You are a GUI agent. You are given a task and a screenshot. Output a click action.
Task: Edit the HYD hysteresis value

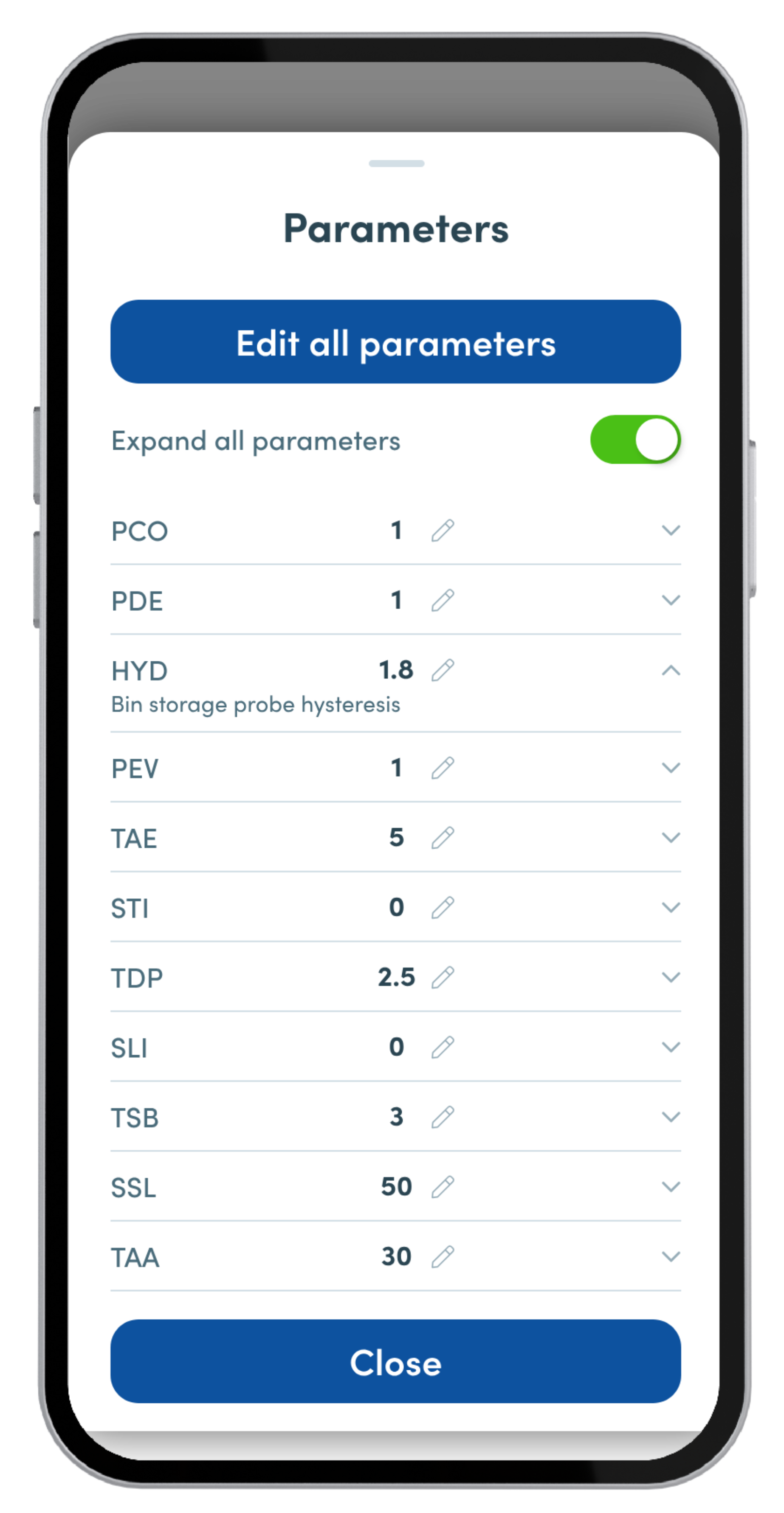point(443,670)
